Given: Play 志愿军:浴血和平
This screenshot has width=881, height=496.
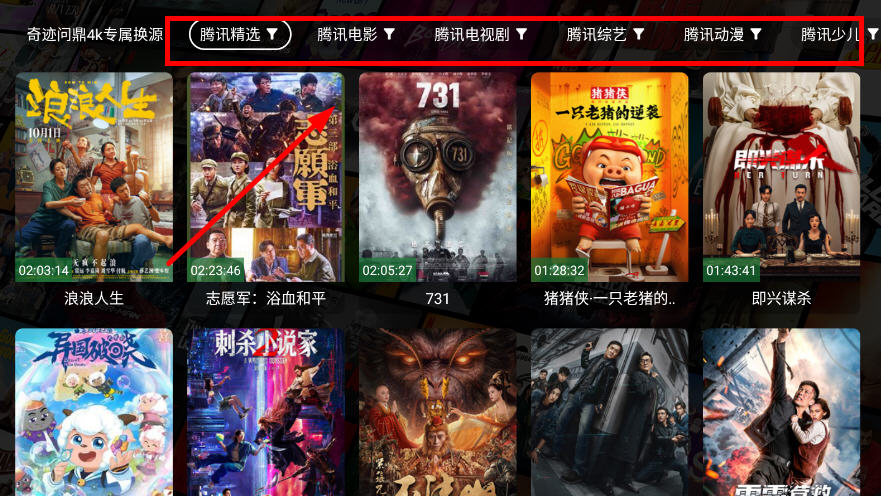Looking at the screenshot, I should [266, 177].
